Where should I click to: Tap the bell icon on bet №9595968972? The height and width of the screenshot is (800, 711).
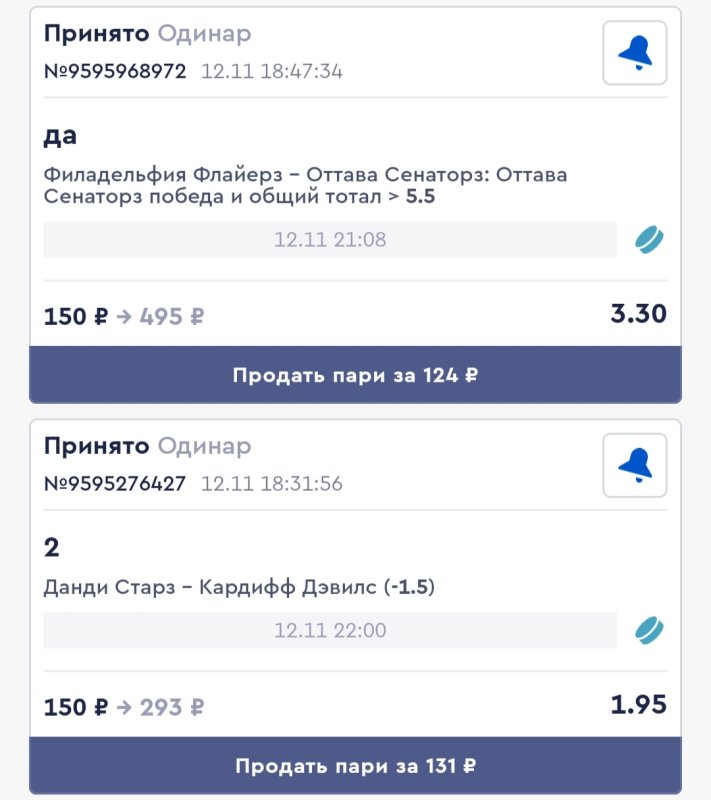click(x=634, y=53)
